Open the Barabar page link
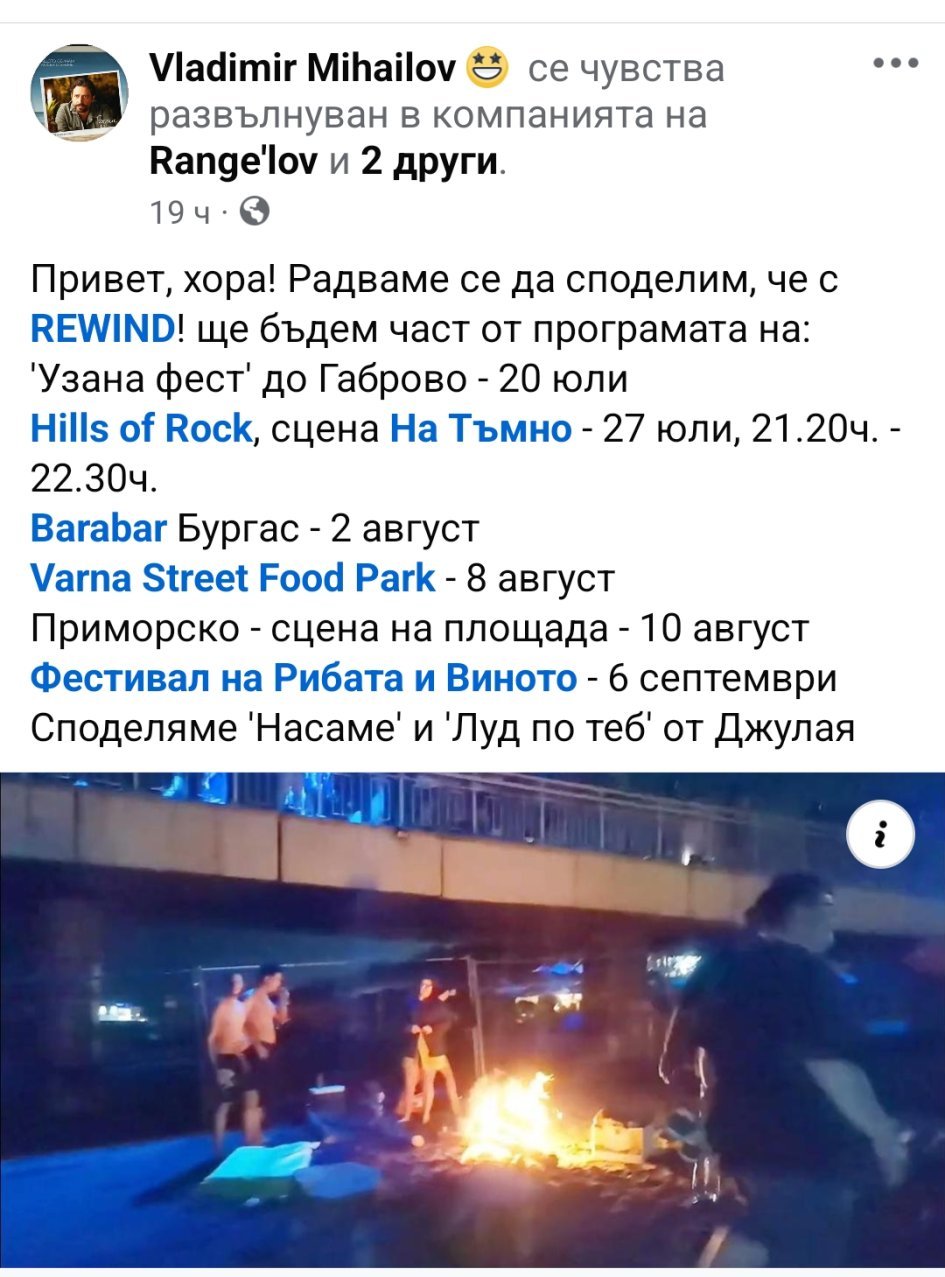 [98, 528]
